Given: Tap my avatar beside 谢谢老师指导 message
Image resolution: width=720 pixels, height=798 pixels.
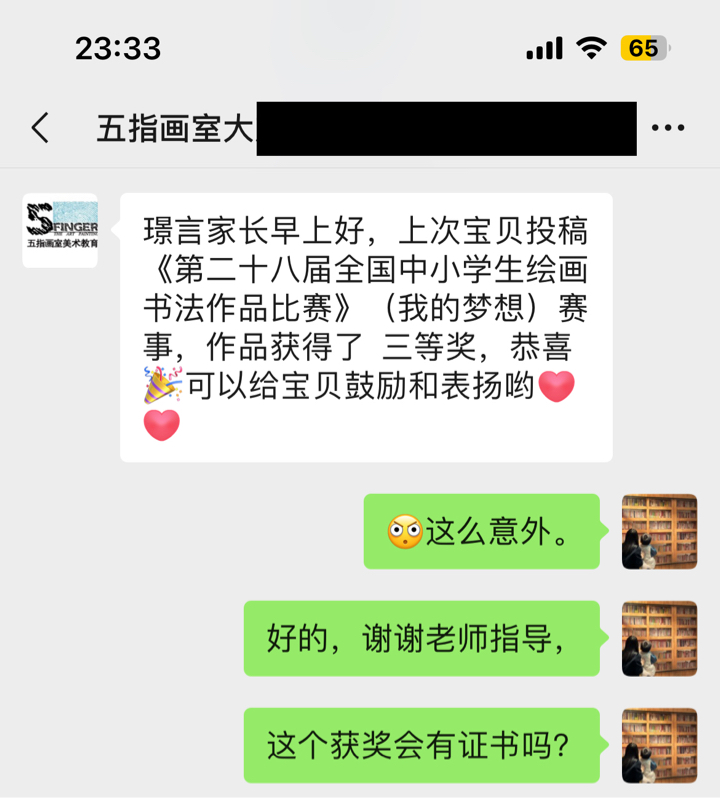Looking at the screenshot, I should (x=659, y=638).
